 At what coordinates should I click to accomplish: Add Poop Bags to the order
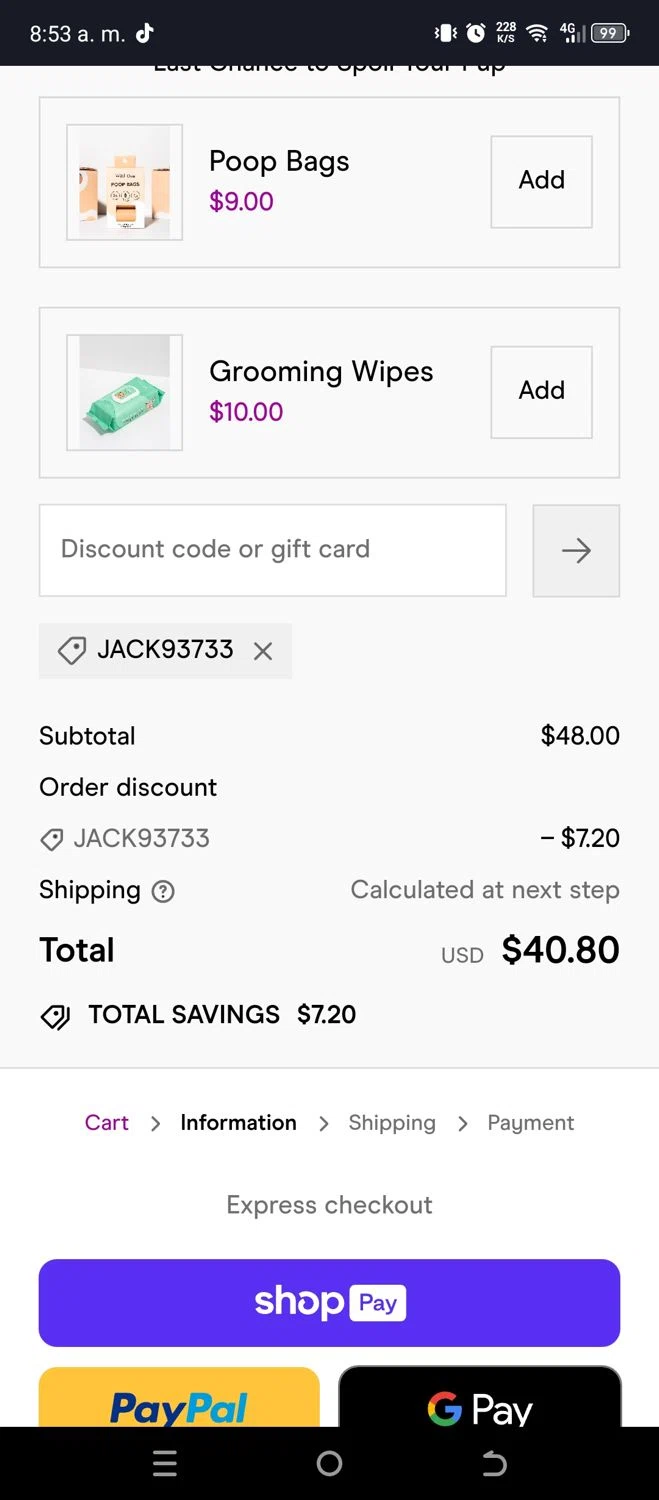coord(541,181)
